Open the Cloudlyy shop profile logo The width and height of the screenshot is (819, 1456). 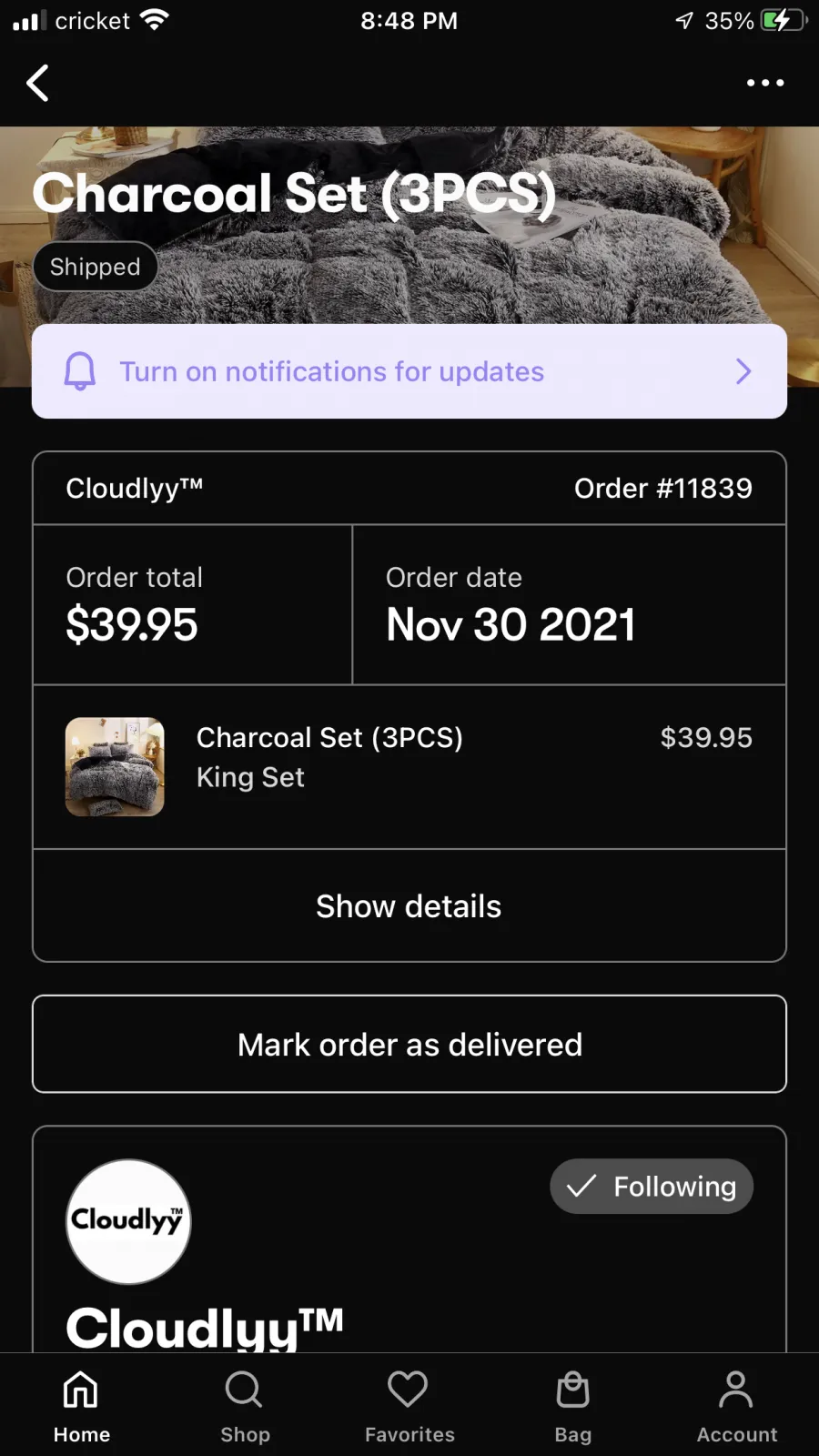click(128, 1221)
